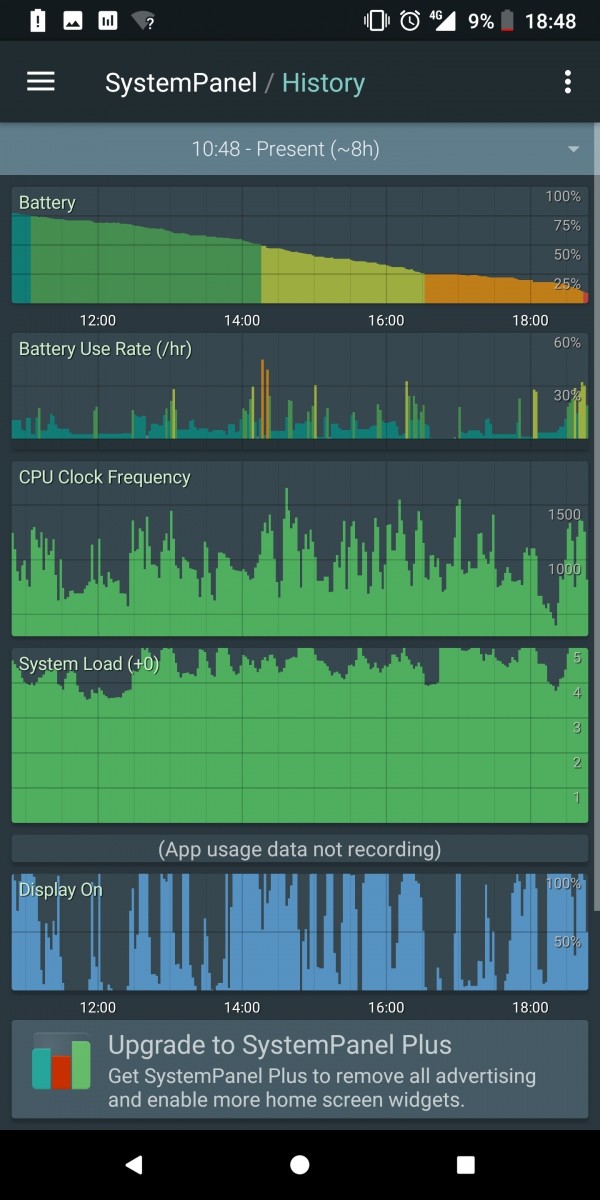
Task: Go back using the system back button
Action: coord(134,1164)
